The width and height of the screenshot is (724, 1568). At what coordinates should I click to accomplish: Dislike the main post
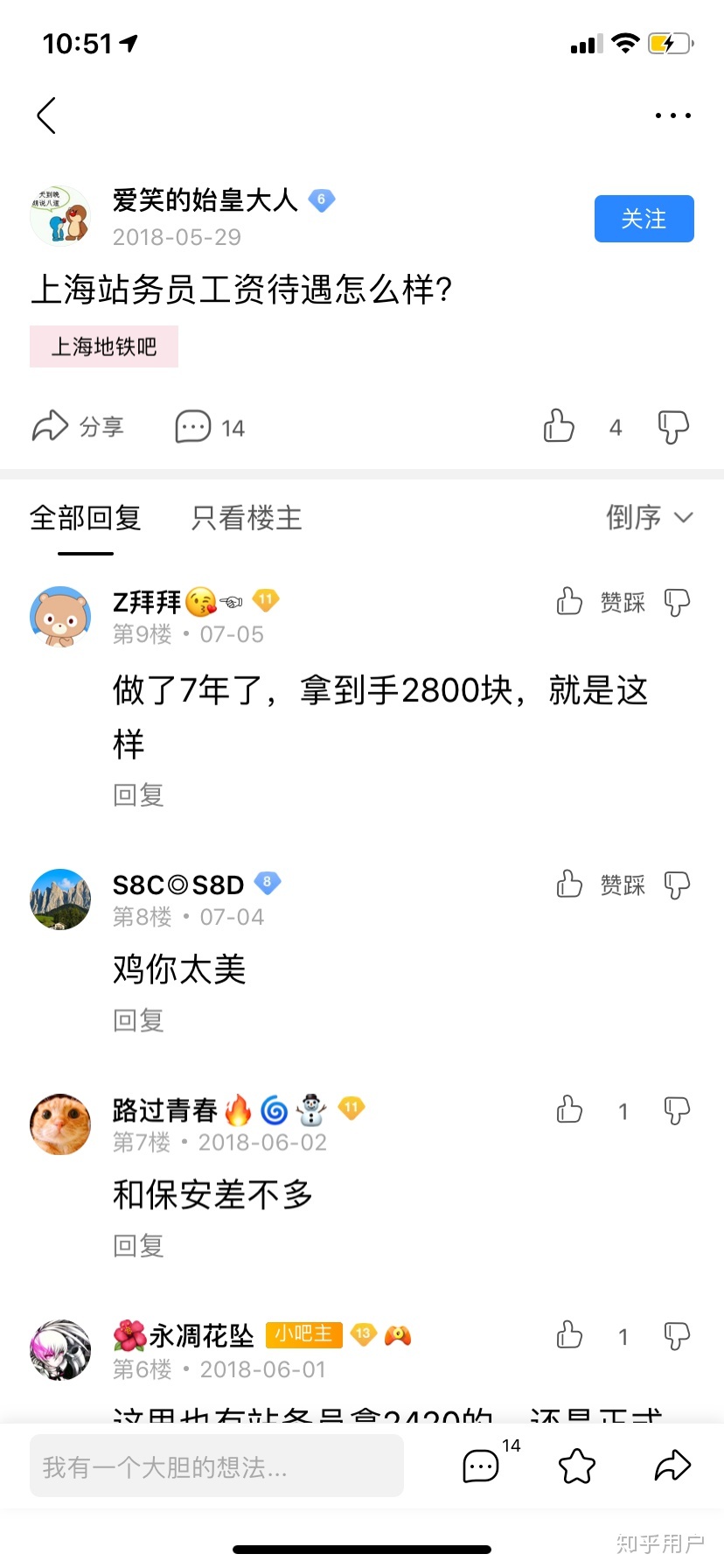click(673, 427)
